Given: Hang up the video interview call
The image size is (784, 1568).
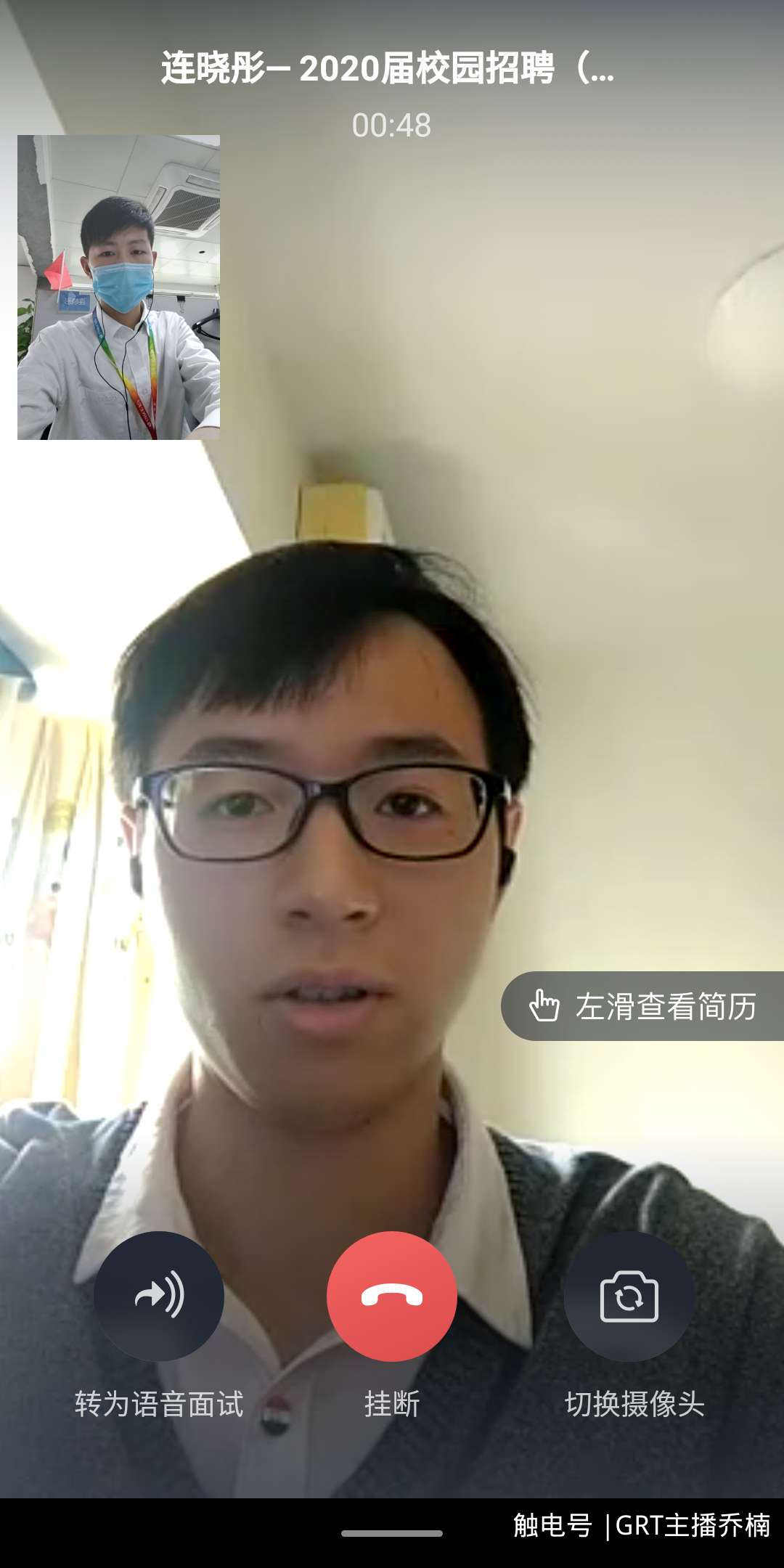Looking at the screenshot, I should pyautogui.click(x=392, y=1296).
